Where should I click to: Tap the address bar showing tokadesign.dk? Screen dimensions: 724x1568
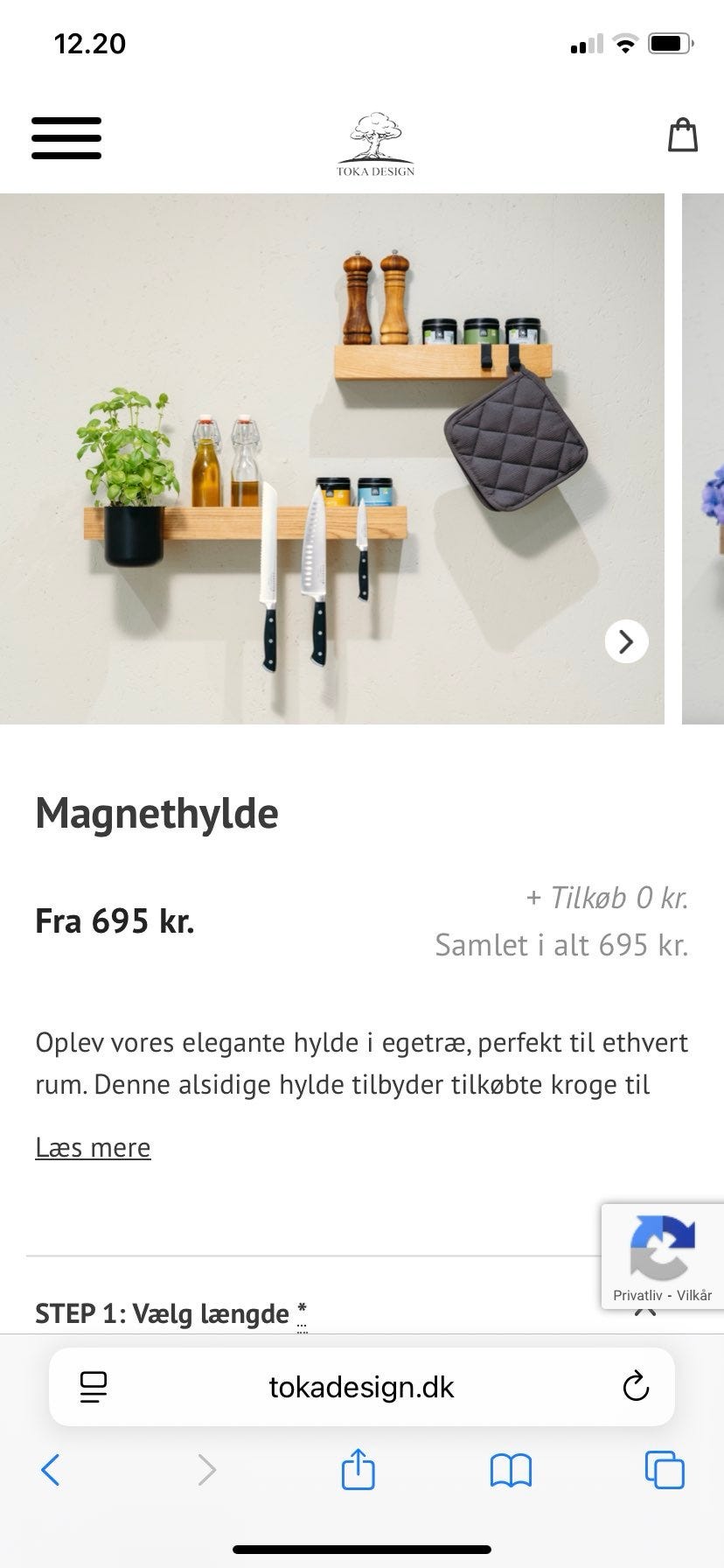[x=361, y=1386]
